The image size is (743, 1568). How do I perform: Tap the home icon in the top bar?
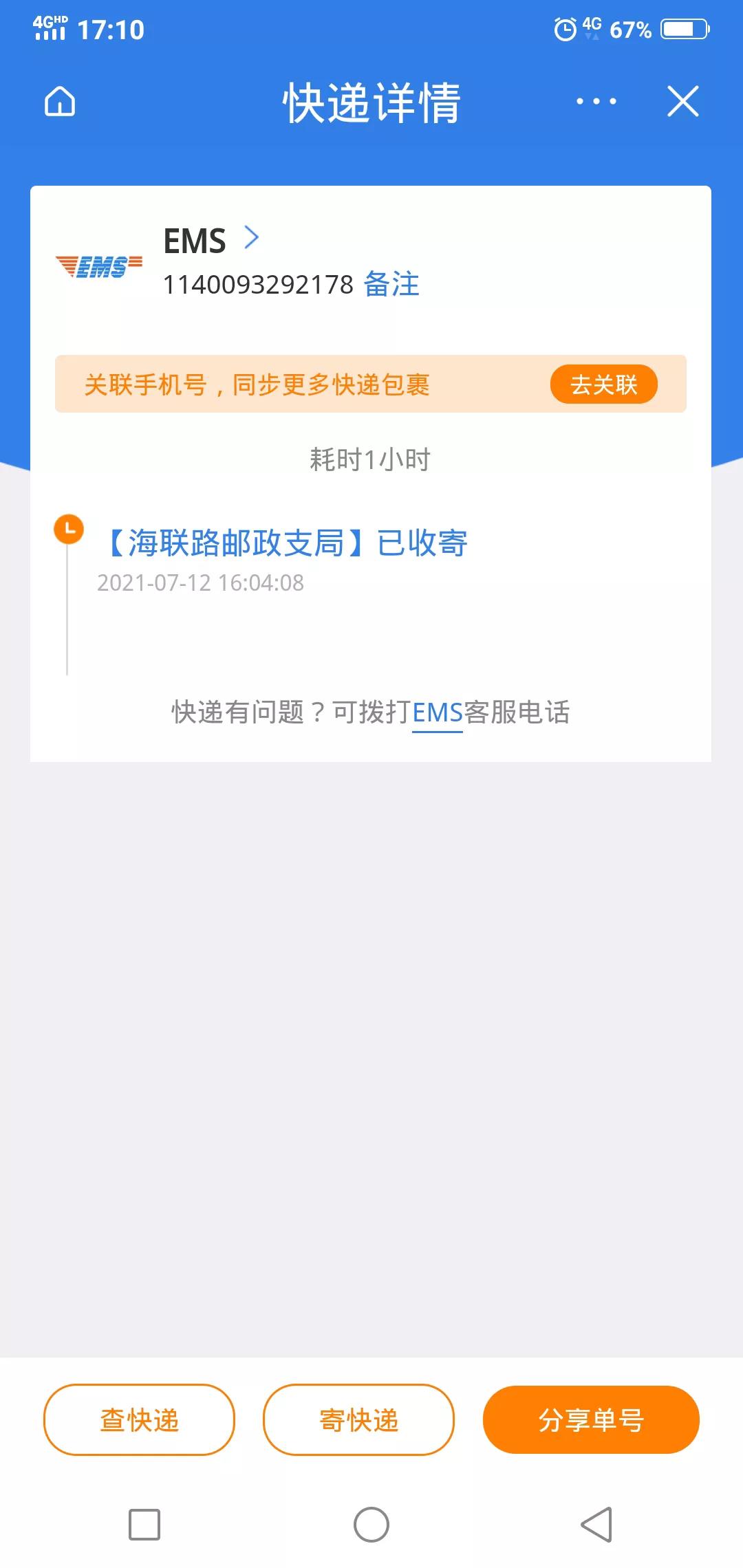pos(60,102)
